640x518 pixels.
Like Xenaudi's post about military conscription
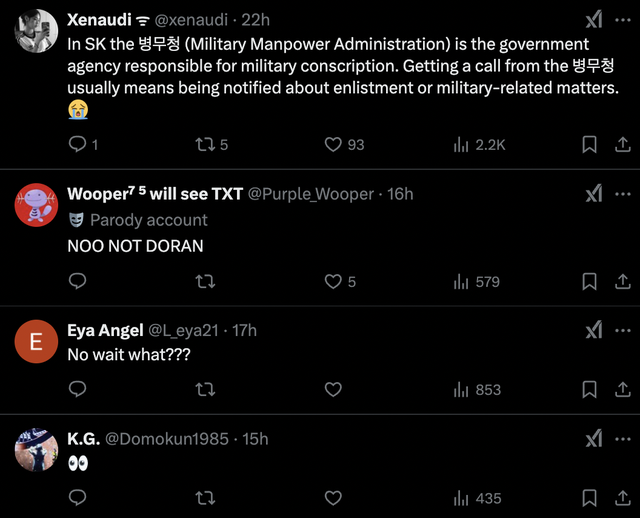(334, 145)
